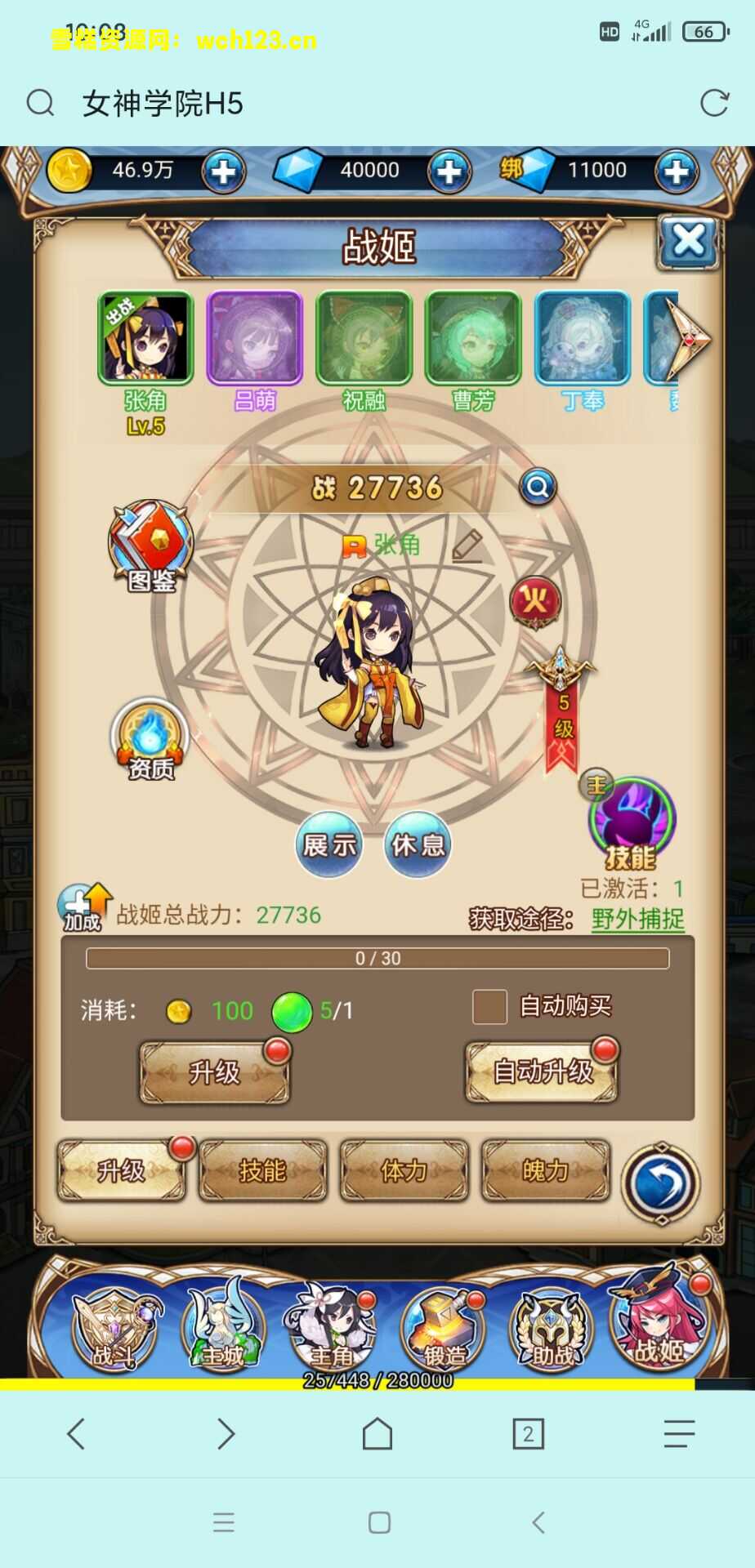Screen dimensions: 755x1568
Task: Tap the 休息 rest button
Action: [x=418, y=844]
